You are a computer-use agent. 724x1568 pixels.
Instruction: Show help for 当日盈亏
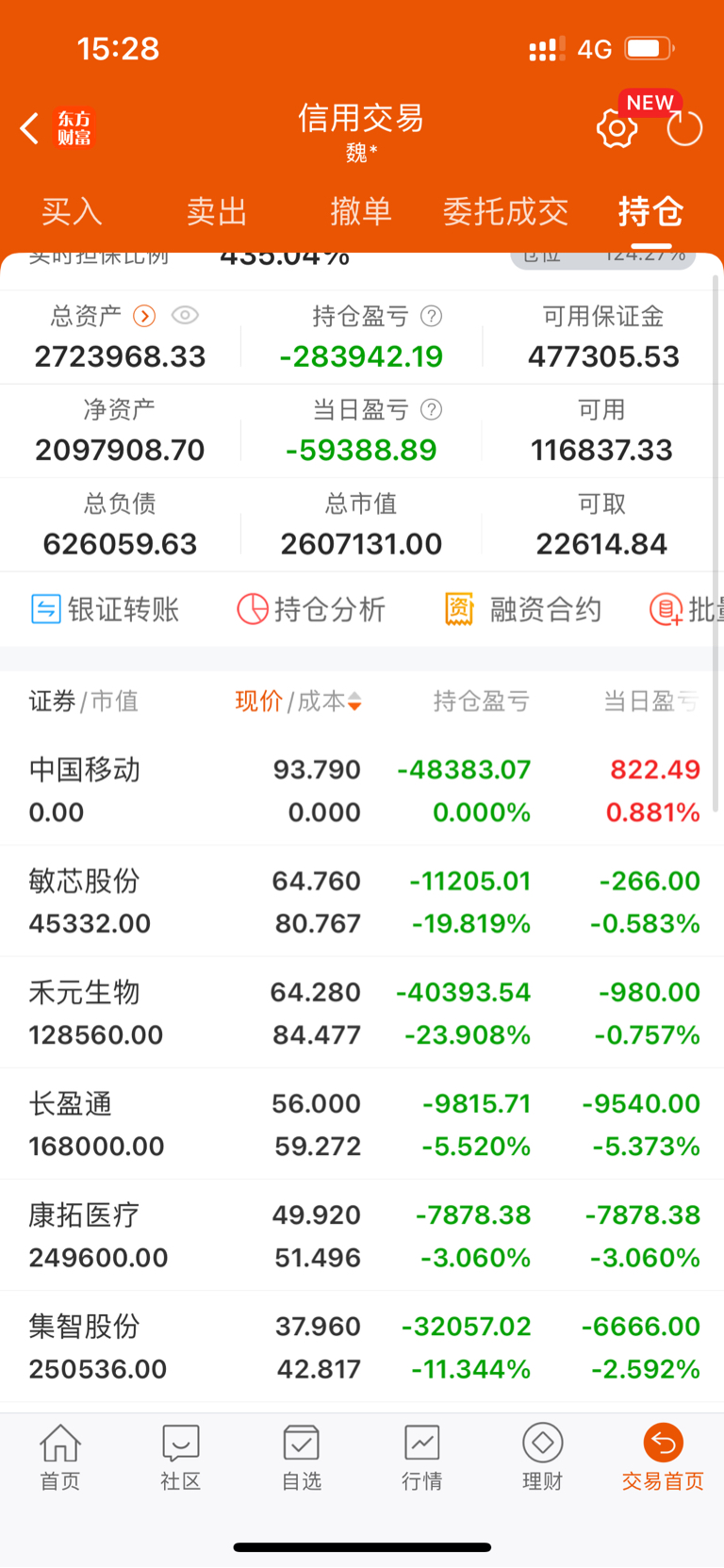click(x=432, y=409)
